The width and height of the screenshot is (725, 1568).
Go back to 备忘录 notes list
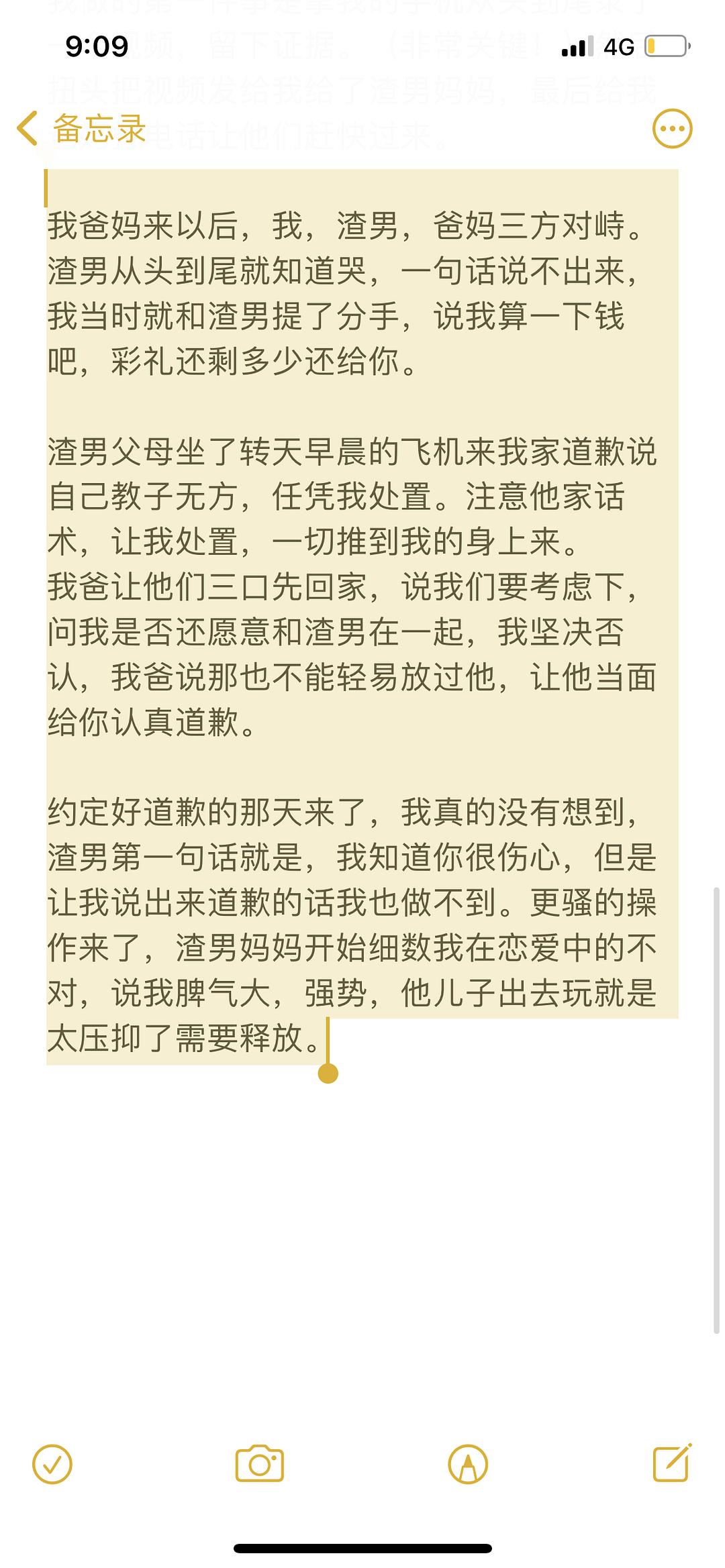(81, 128)
